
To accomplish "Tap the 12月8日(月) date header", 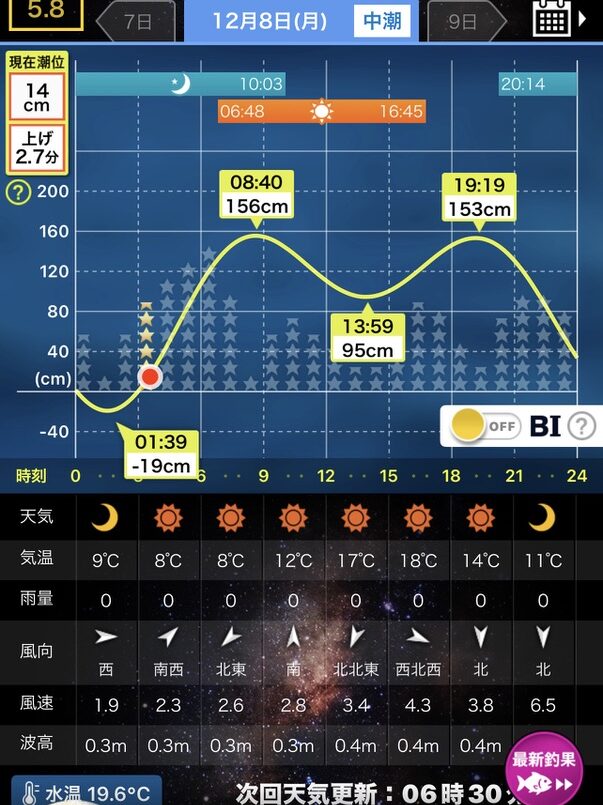I will click(269, 21).
